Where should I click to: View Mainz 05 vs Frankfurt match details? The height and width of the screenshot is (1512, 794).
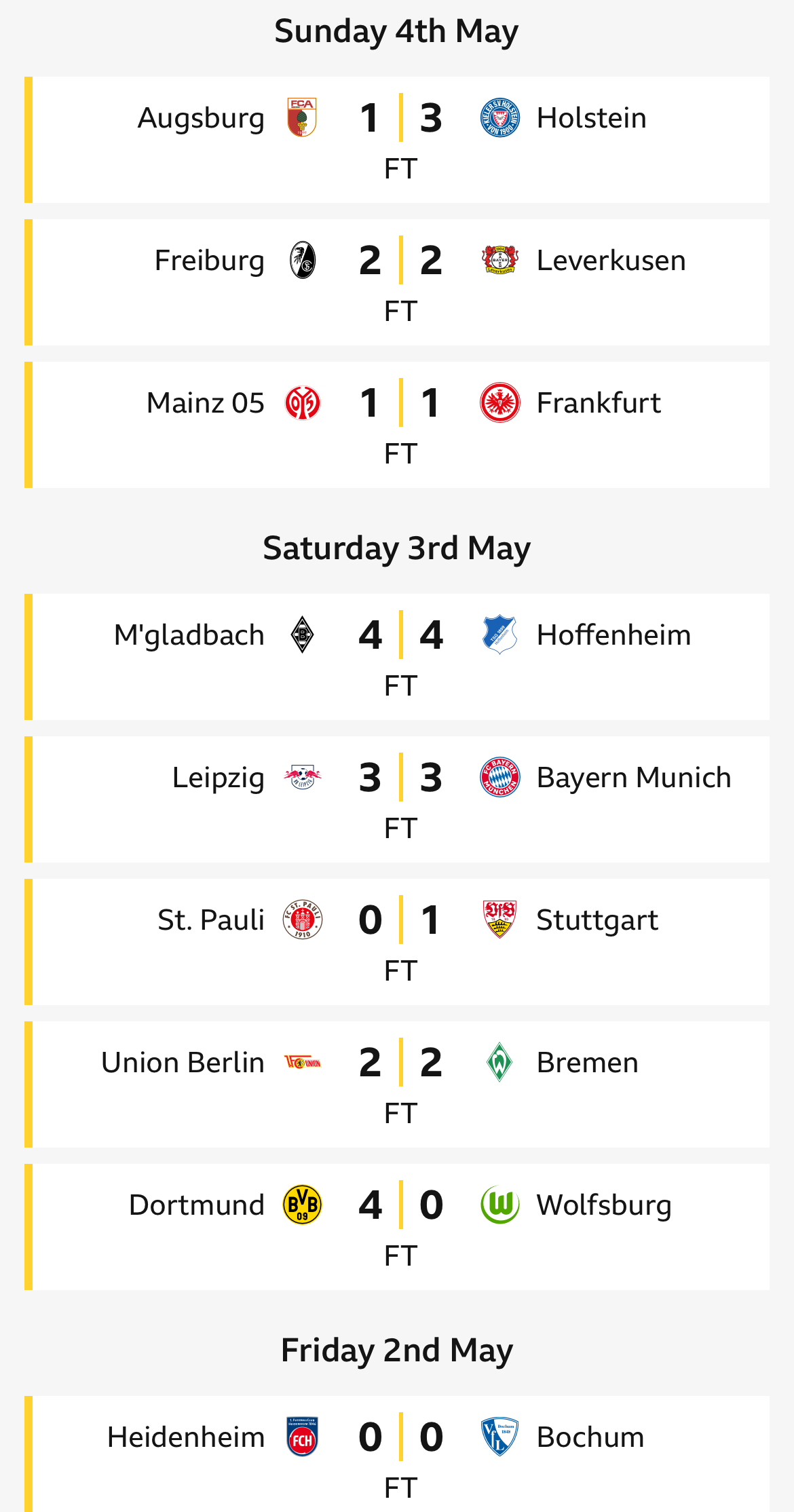click(x=397, y=425)
